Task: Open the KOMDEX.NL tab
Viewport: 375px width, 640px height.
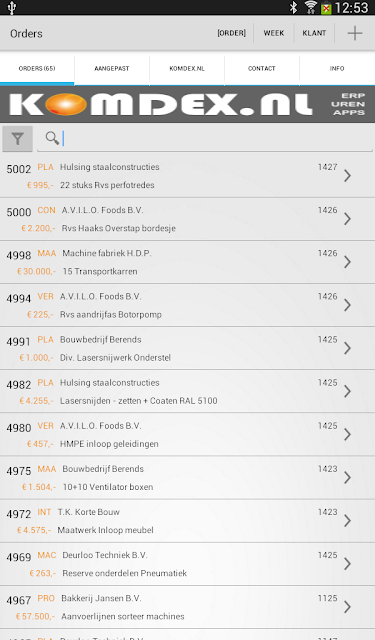Action: tap(187, 69)
